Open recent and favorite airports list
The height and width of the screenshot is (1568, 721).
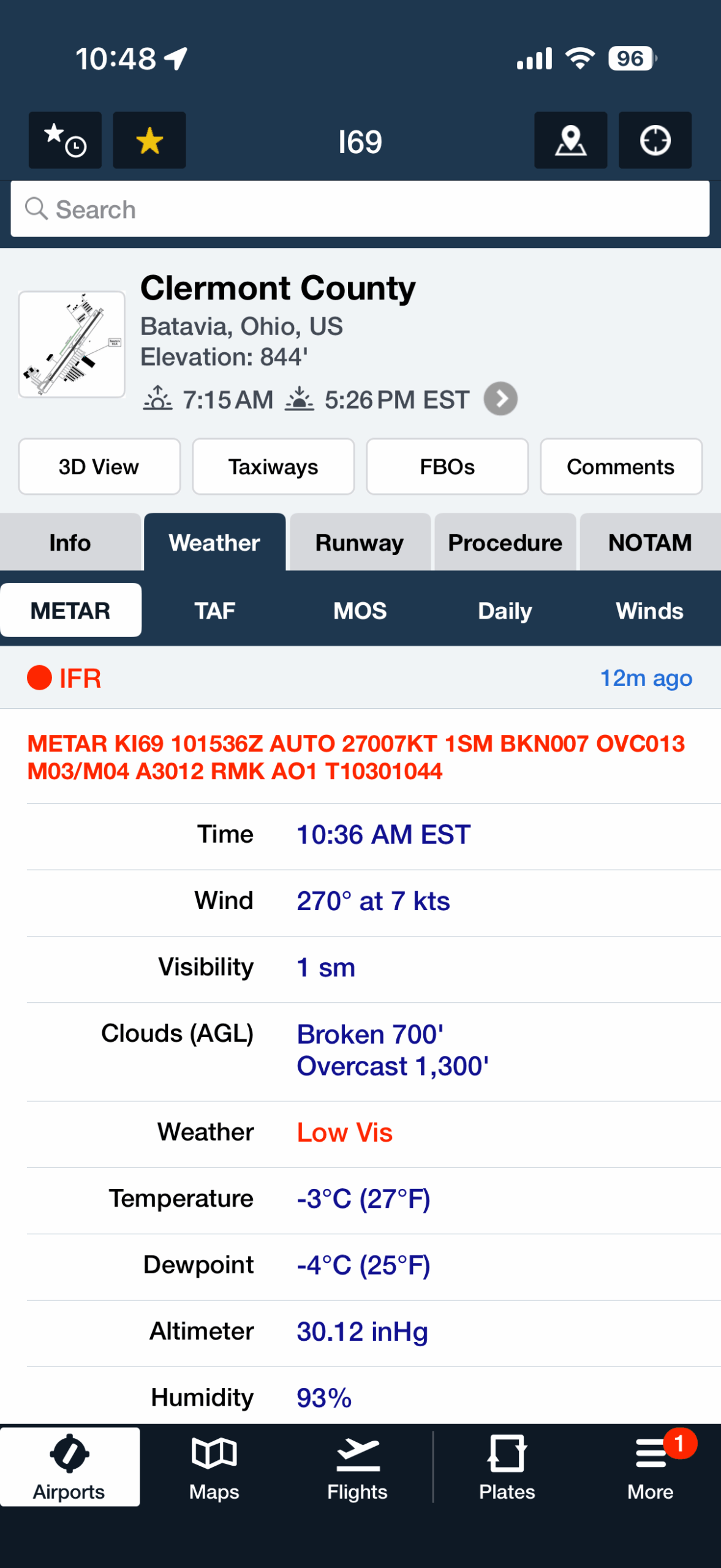coord(65,140)
